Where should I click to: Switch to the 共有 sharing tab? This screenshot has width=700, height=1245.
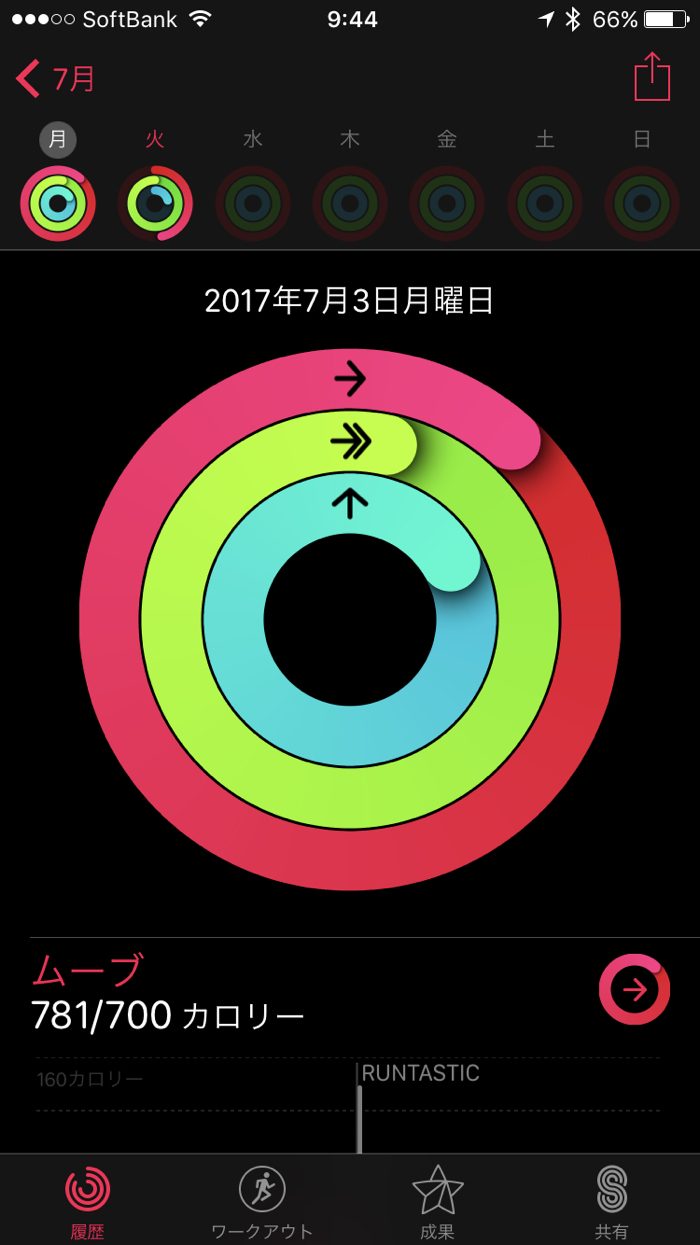[x=611, y=1201]
